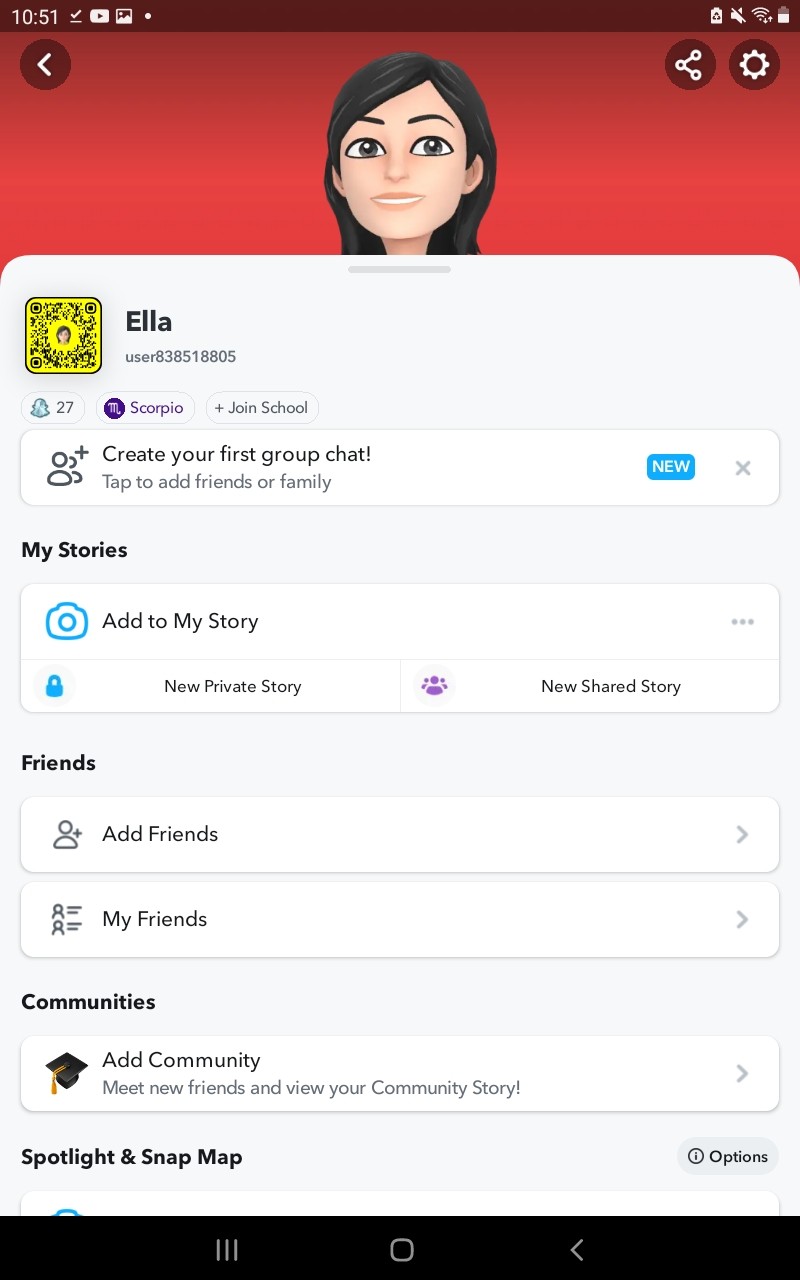Dismiss the group chat banner
This screenshot has width=800, height=1280.
pyautogui.click(x=742, y=467)
